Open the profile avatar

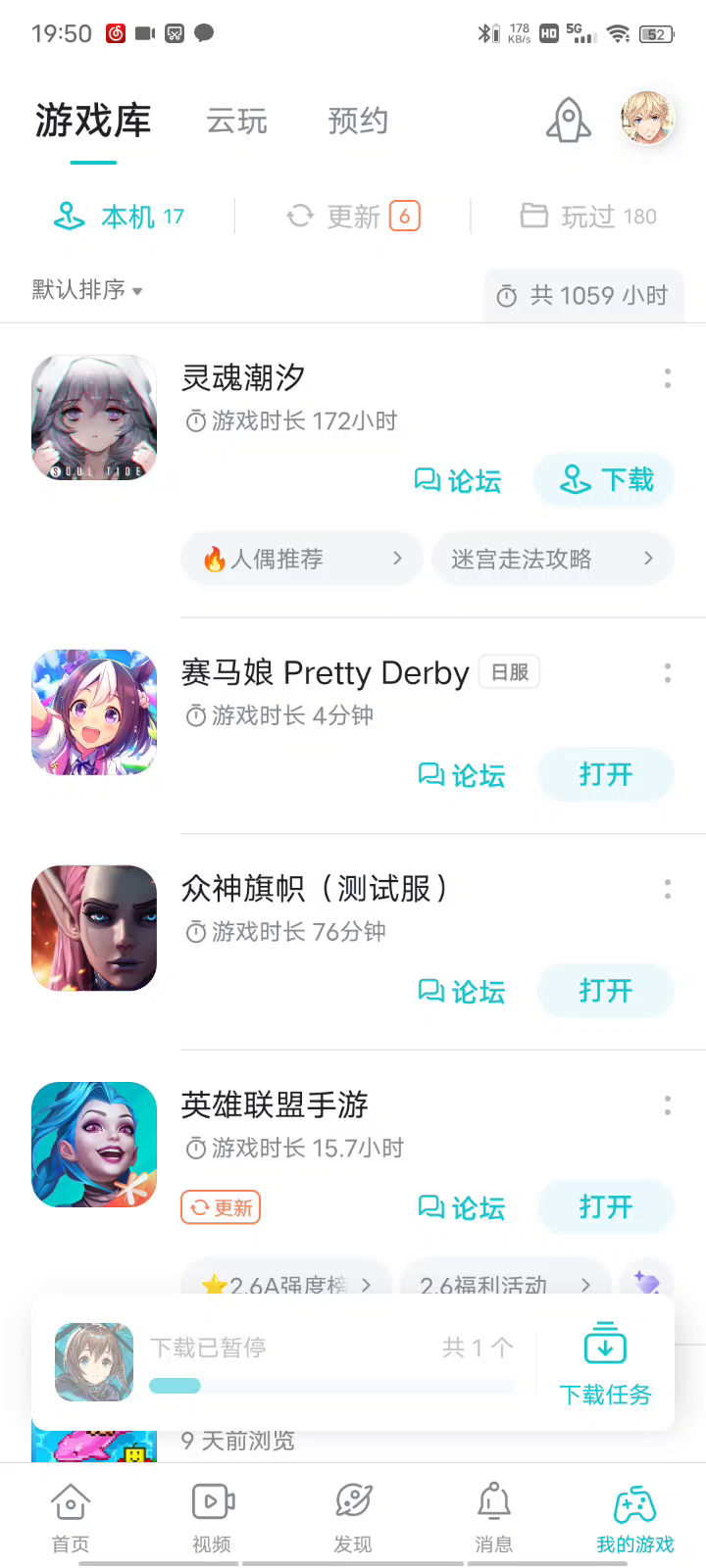click(647, 119)
